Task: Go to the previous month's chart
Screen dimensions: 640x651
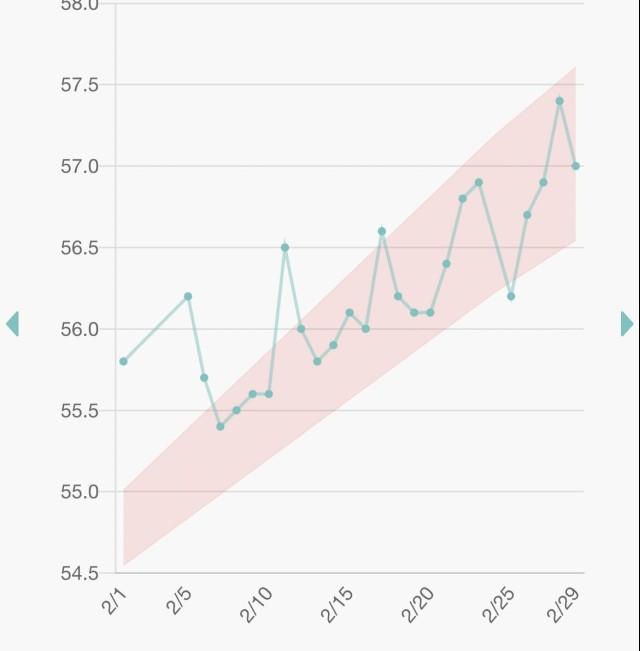Action: tap(12, 323)
